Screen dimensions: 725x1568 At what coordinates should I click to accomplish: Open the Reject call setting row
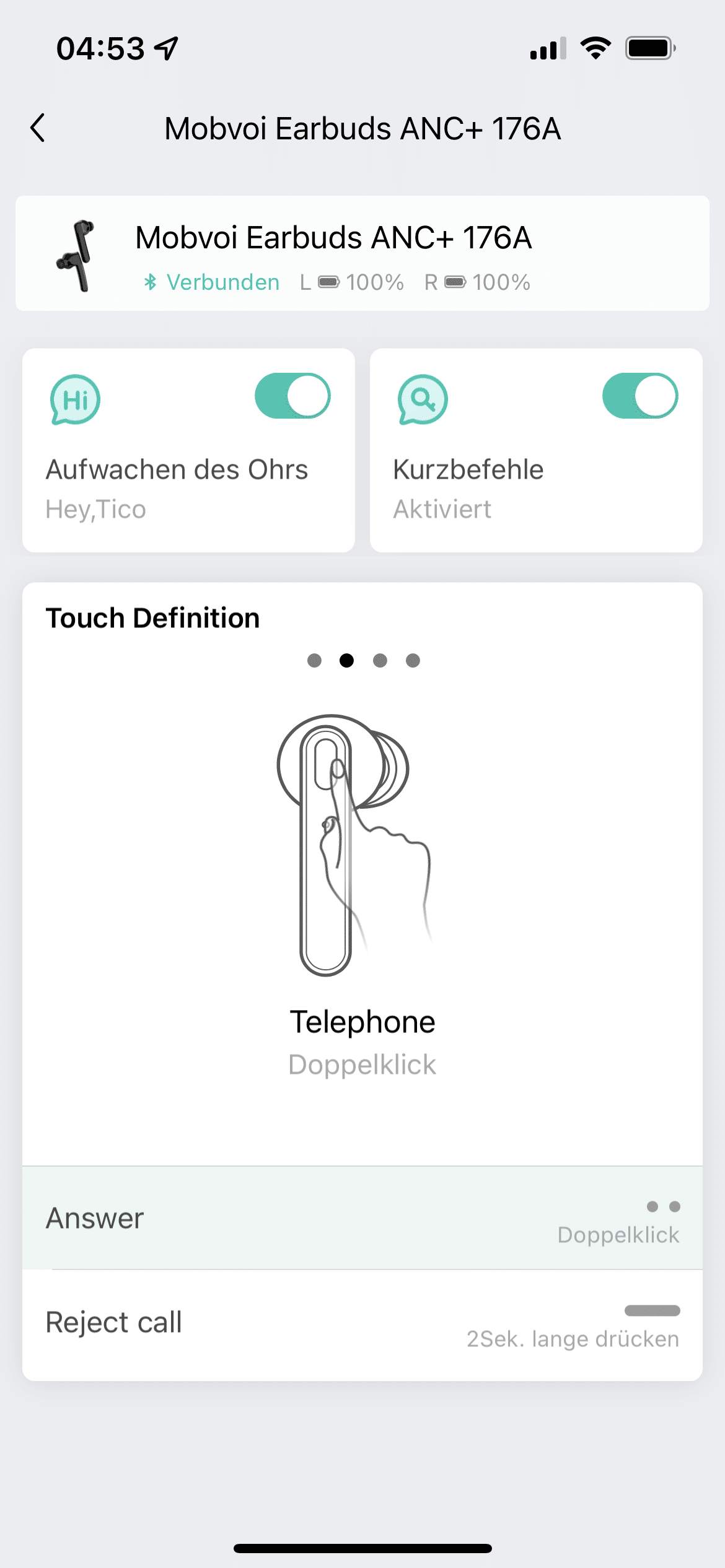pyautogui.click(x=362, y=1324)
